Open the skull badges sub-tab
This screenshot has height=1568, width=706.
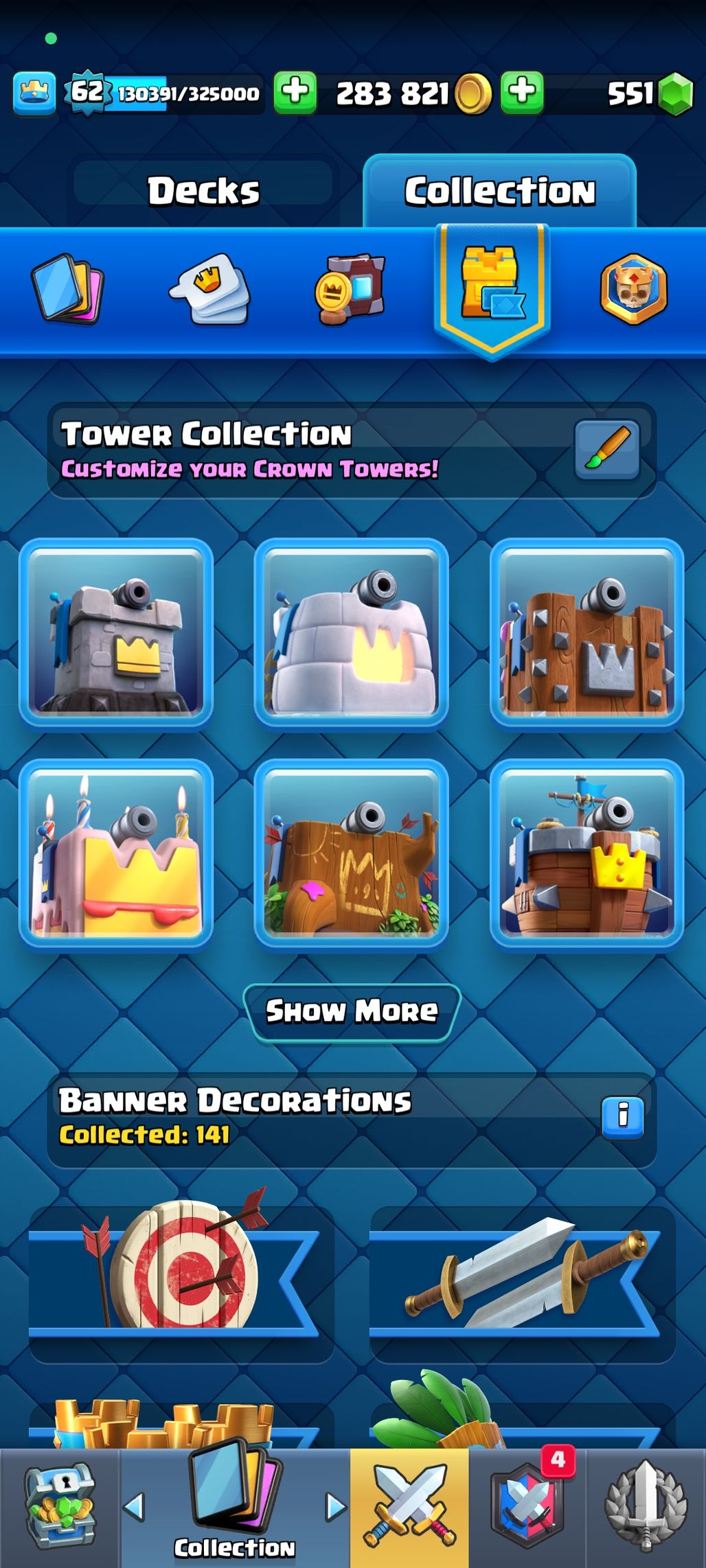(633, 288)
